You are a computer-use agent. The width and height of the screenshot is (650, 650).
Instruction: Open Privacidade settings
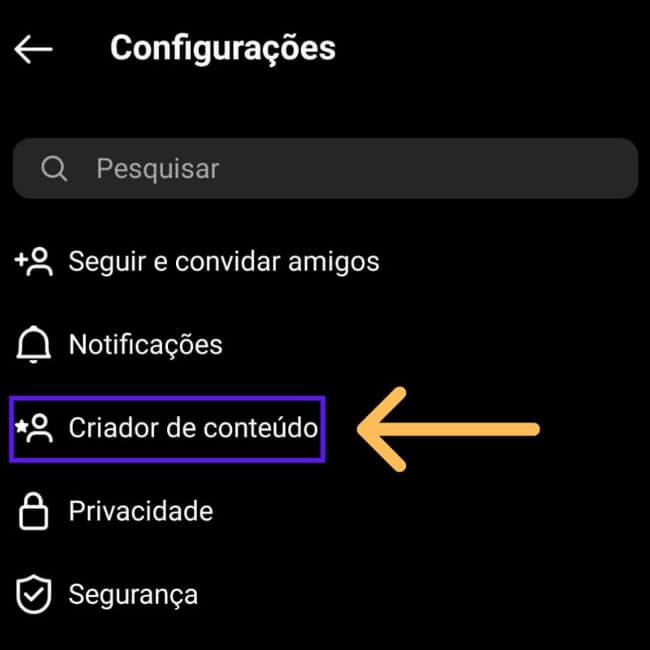click(140, 512)
